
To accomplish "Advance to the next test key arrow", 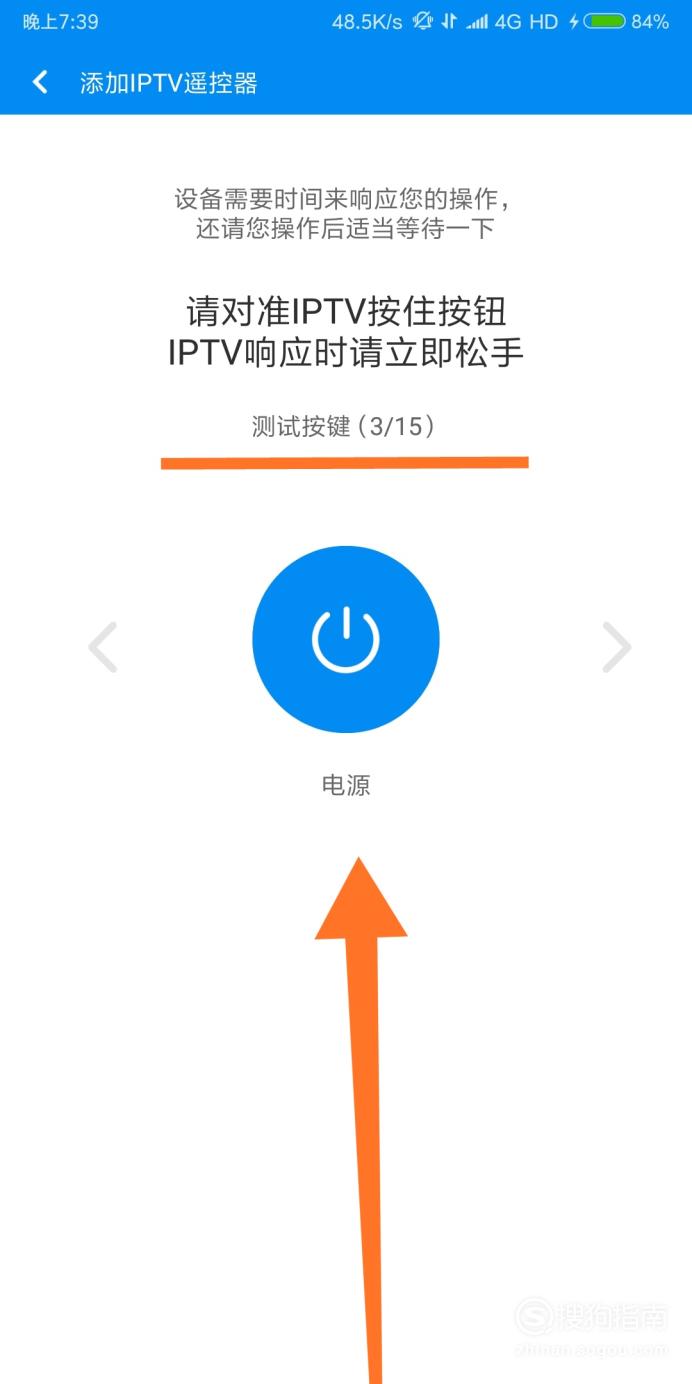I will point(617,647).
